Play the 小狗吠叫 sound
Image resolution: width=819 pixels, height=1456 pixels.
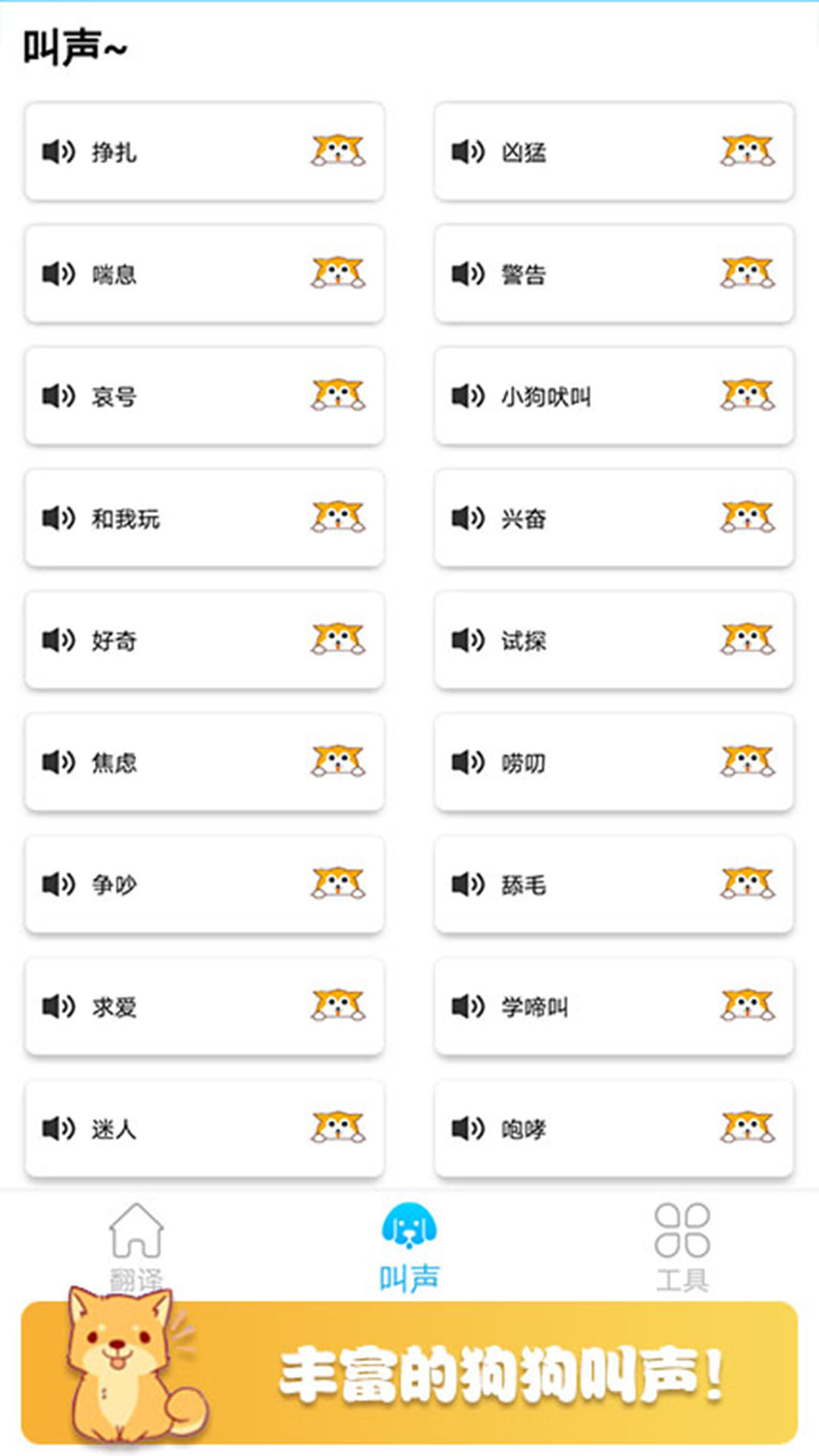[x=613, y=396]
